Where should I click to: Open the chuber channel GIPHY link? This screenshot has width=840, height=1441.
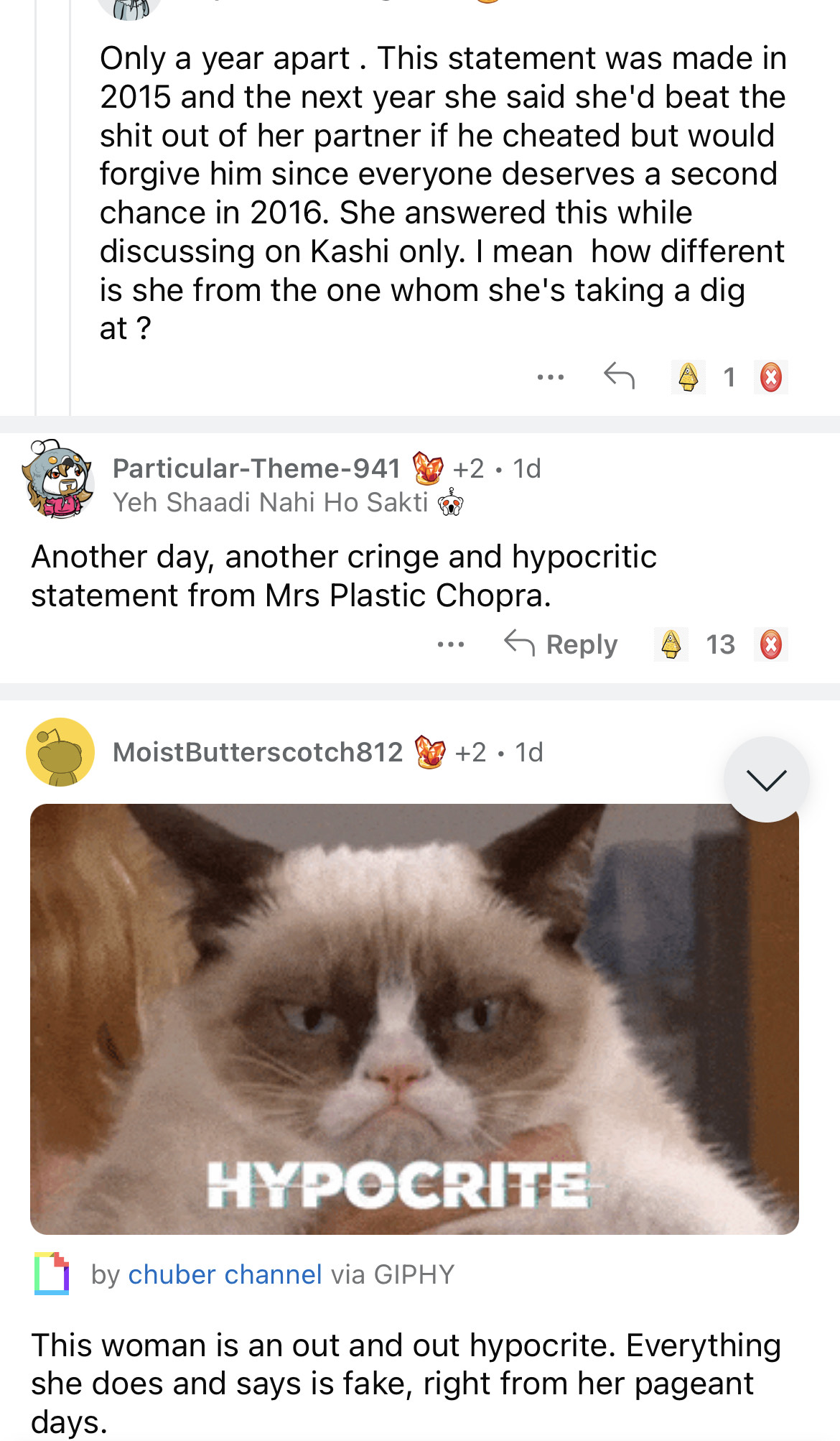225,1274
